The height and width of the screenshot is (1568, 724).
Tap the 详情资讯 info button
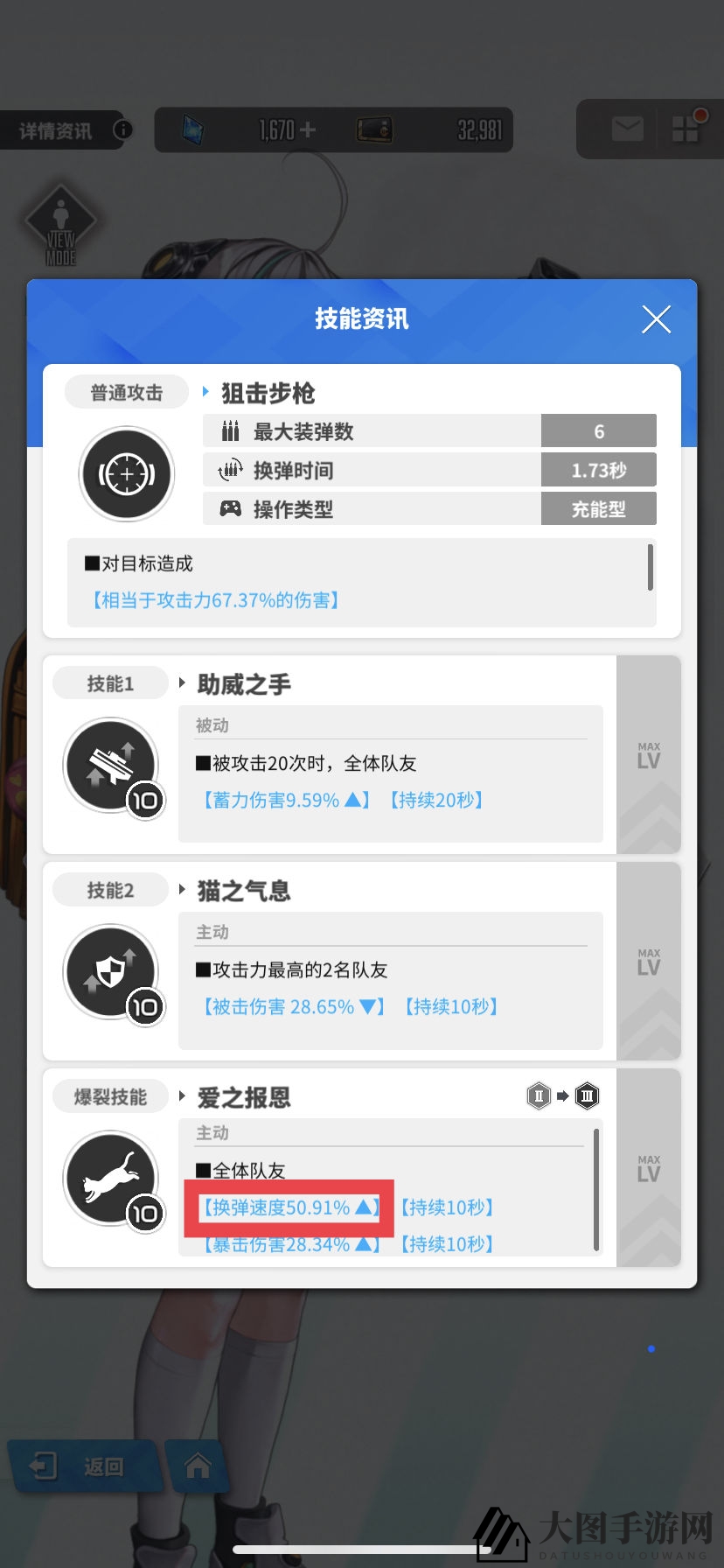coord(68,130)
